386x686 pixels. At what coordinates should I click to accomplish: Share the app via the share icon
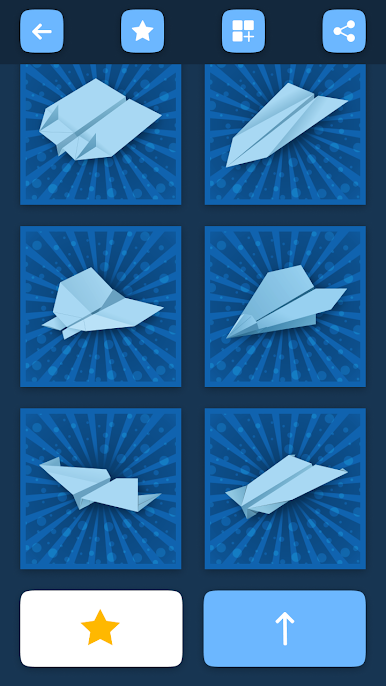[344, 31]
